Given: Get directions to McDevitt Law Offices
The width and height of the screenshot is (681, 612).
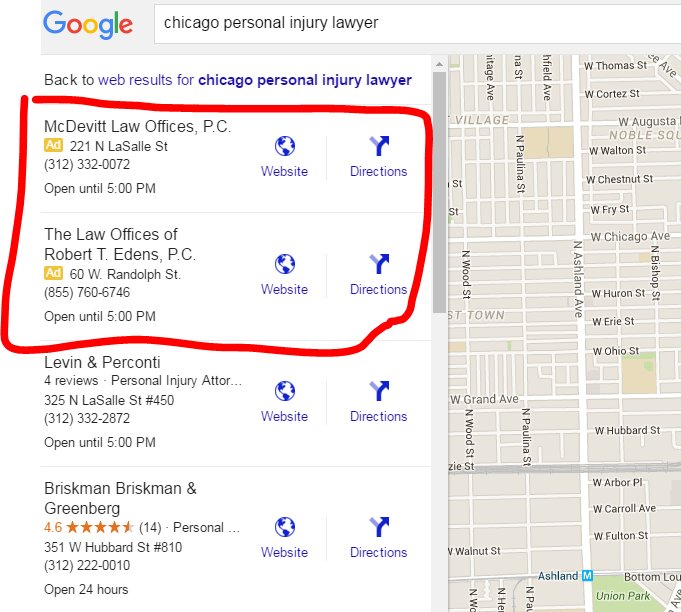Looking at the screenshot, I should coord(378,157).
